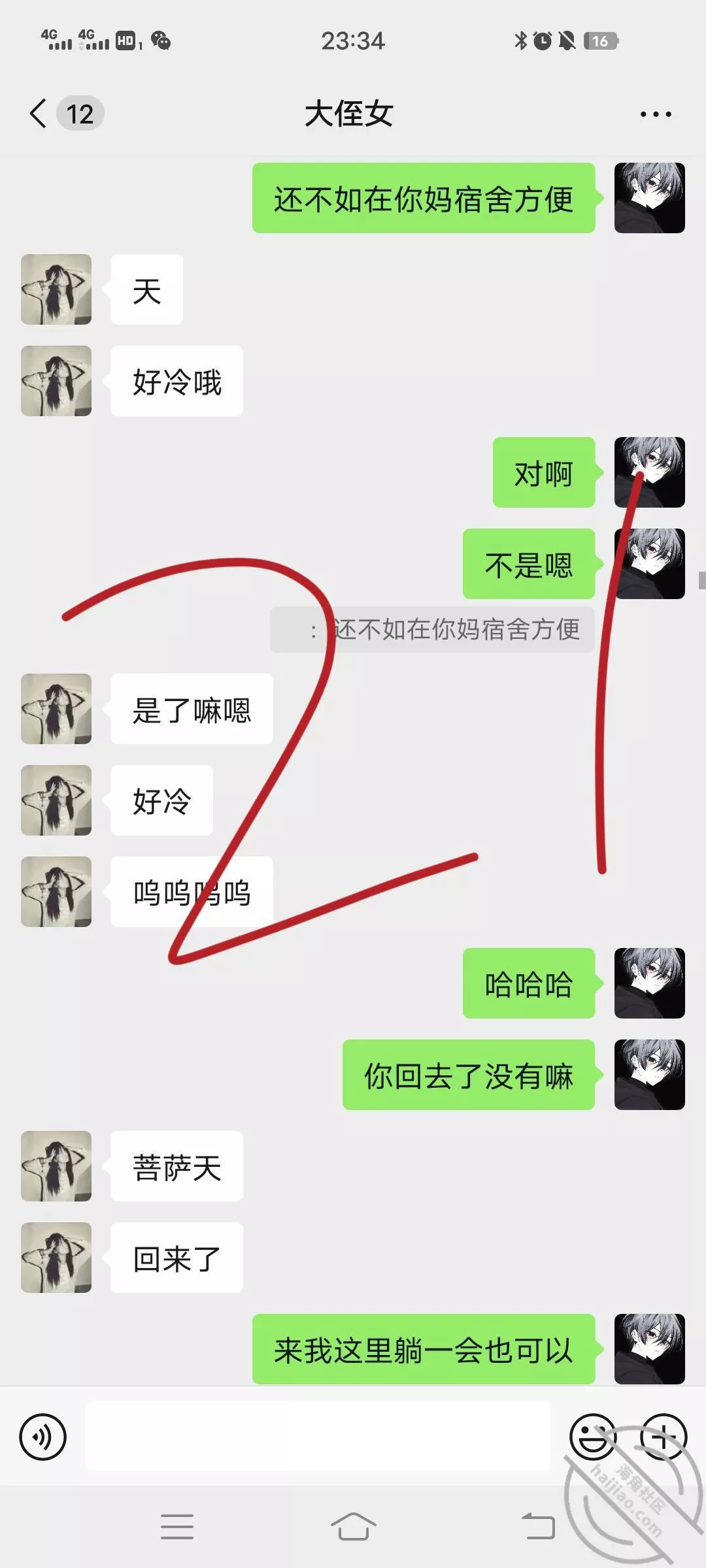Viewport: 706px width, 1568px height.
Task: Tap the system home button
Action: click(x=353, y=1527)
